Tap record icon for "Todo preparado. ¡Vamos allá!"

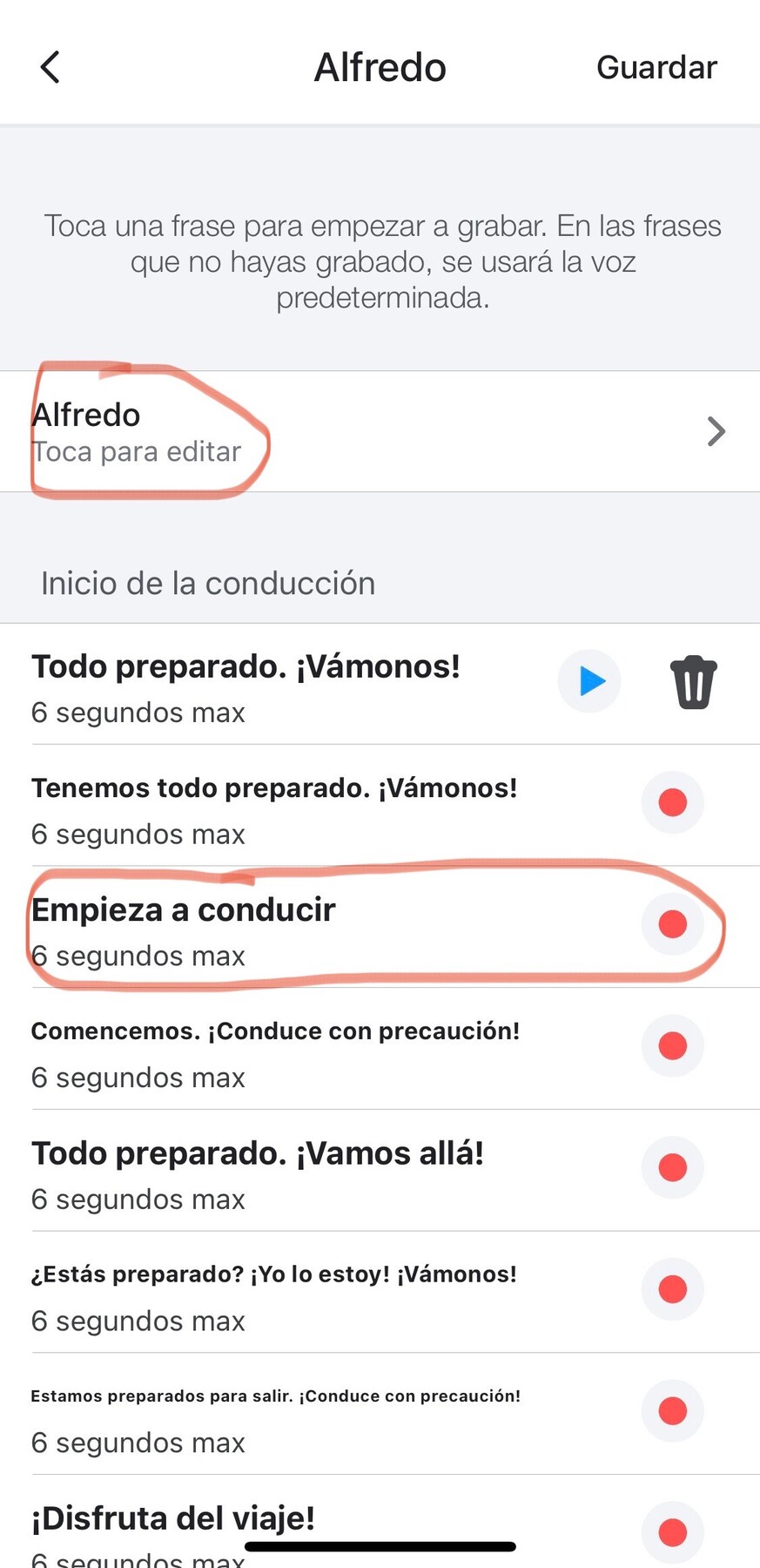pyautogui.click(x=672, y=1167)
